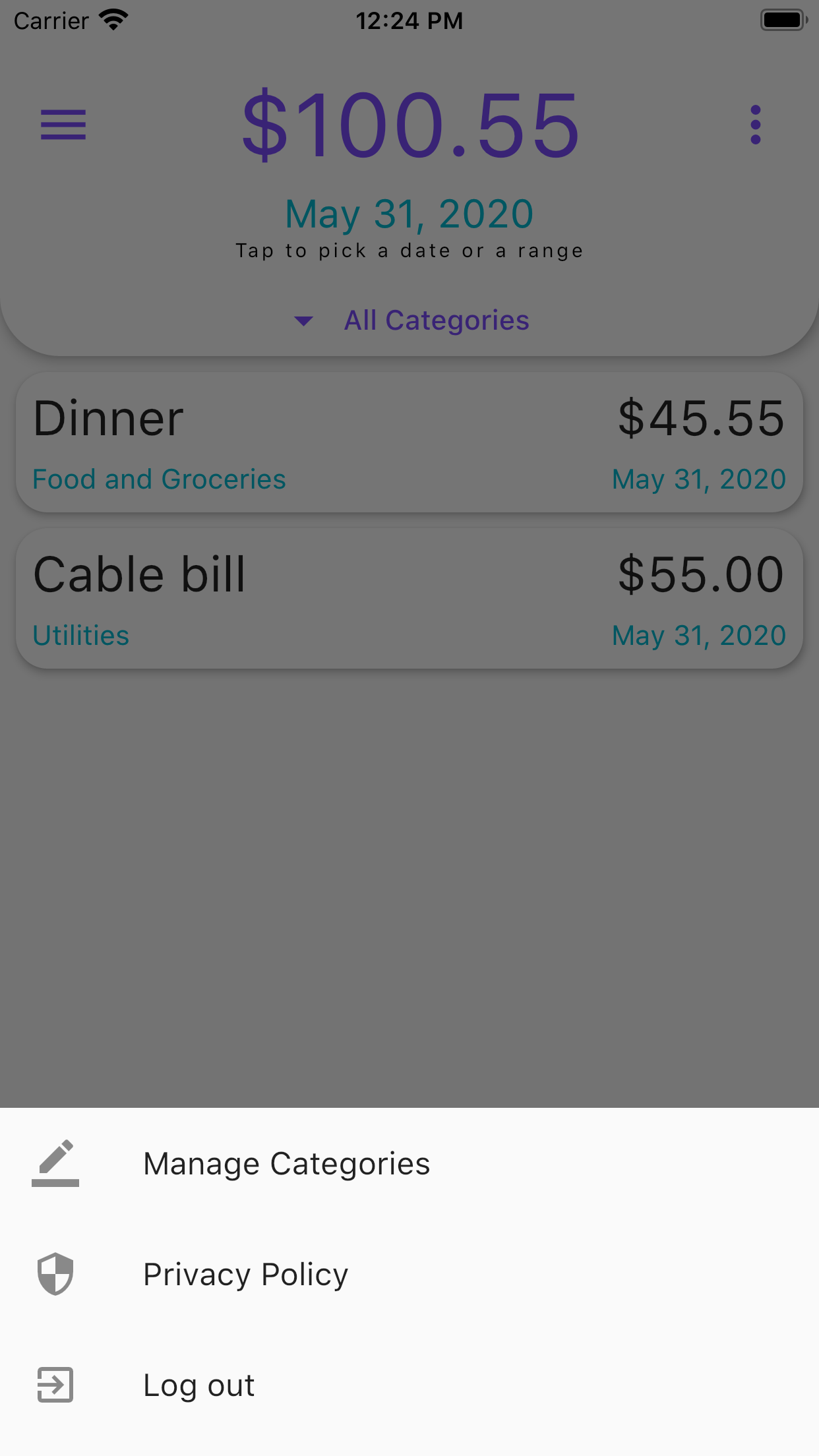Tap the battery indicator in the status bar
This screenshot has width=819, height=1456.
tap(783, 18)
